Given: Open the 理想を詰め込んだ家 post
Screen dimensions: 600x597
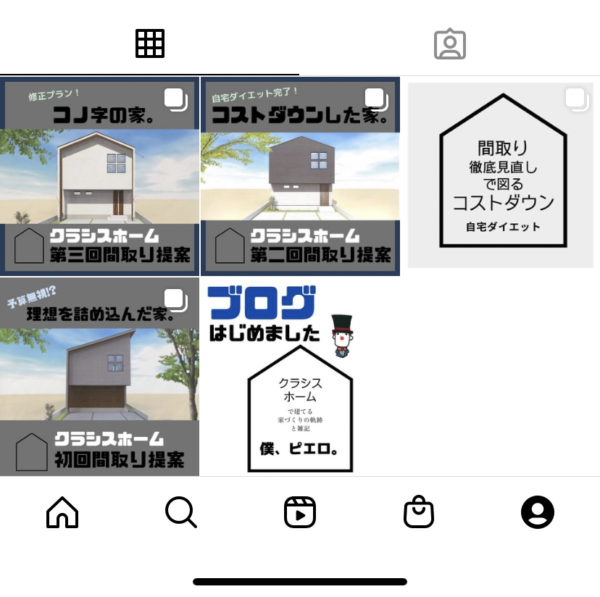Looking at the screenshot, I should pyautogui.click(x=100, y=377).
